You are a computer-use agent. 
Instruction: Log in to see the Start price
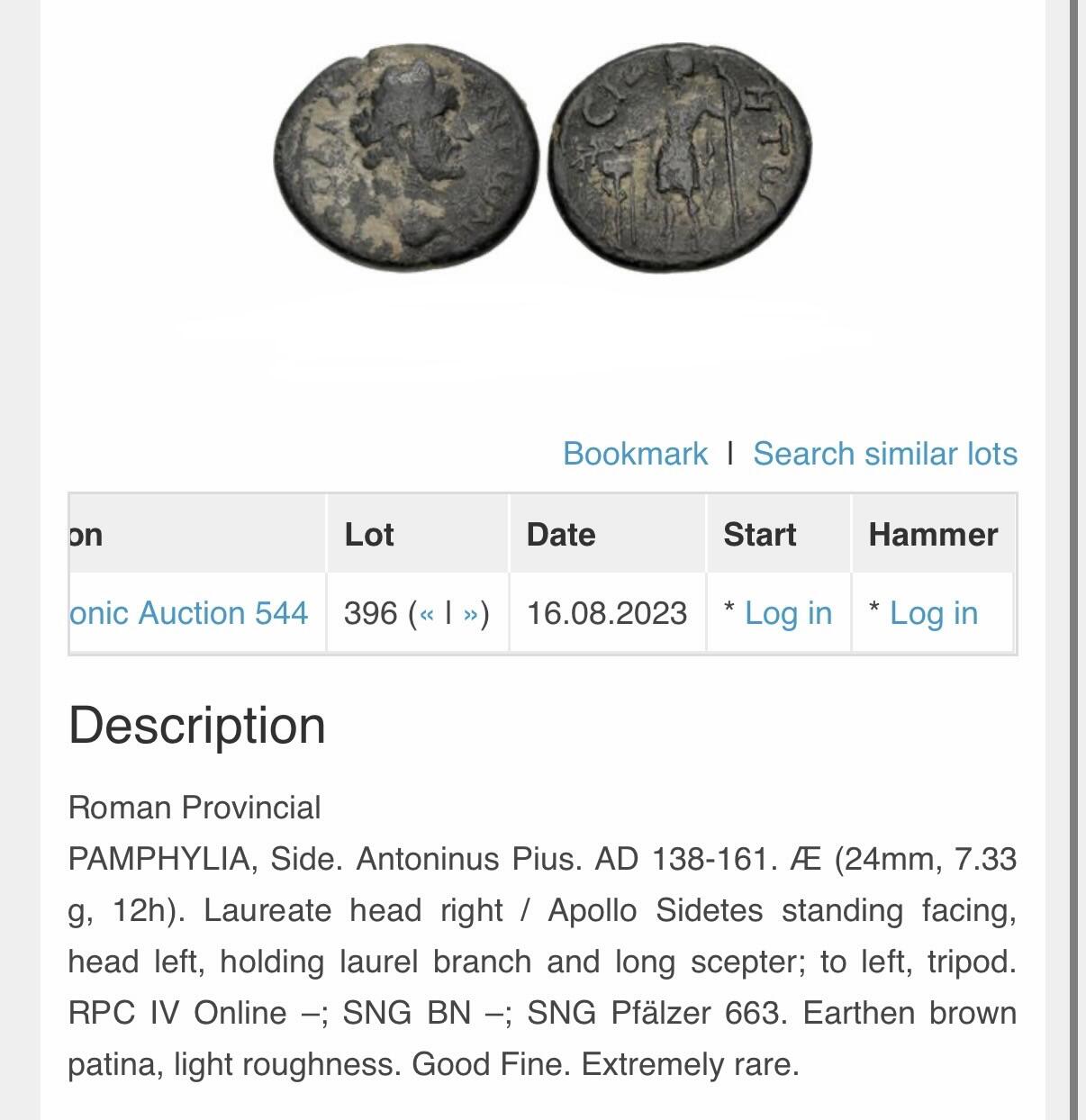click(x=788, y=613)
